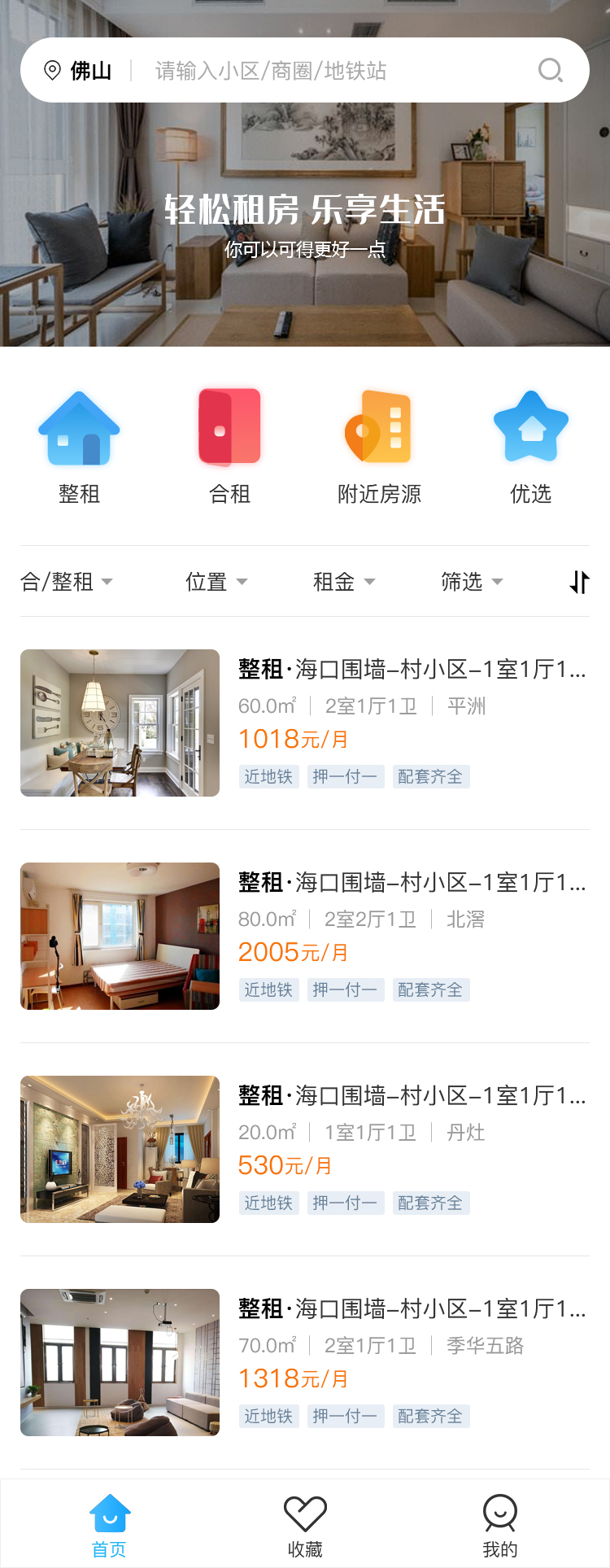Open the 1318元/月 listing at 季华五路

coord(305,1362)
